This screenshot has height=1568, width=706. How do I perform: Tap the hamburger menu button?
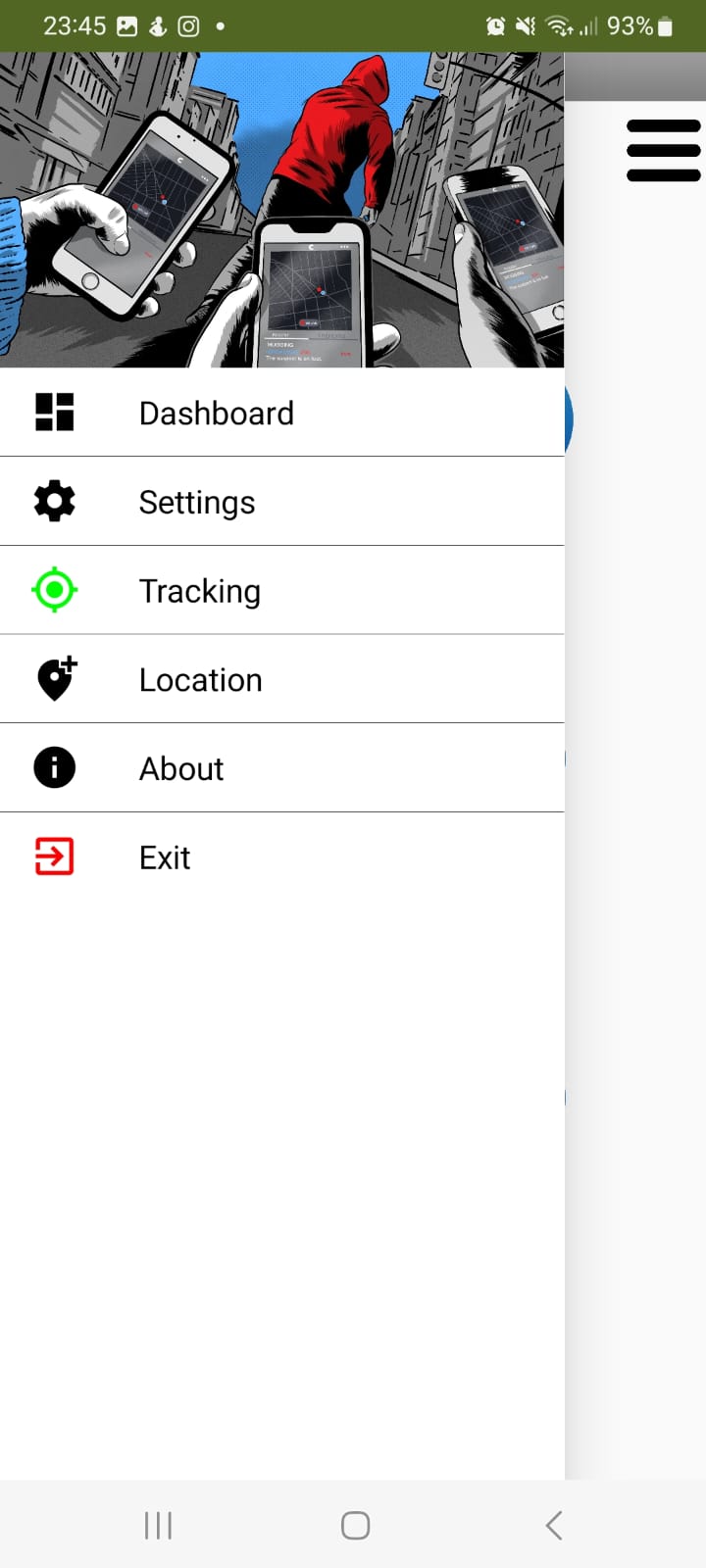664,150
